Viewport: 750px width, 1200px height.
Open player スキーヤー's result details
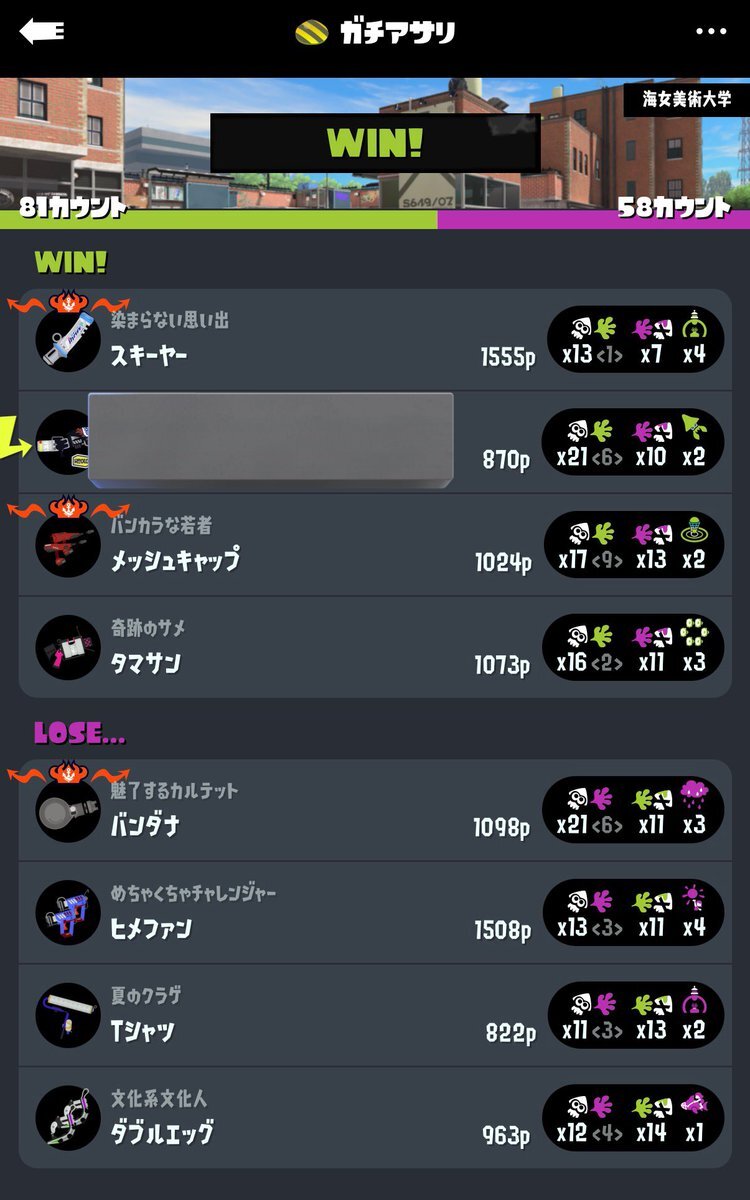(x=300, y=341)
